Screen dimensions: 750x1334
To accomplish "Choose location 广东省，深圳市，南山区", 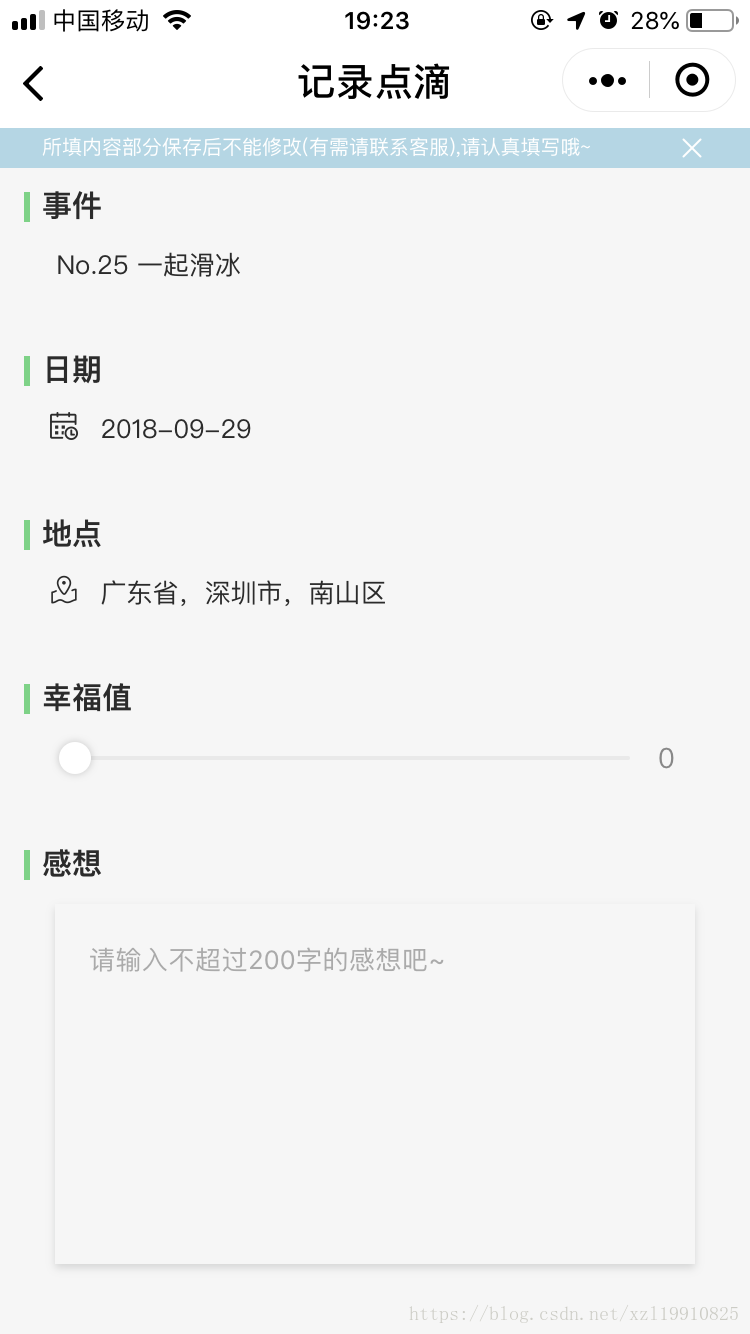I will pyautogui.click(x=243, y=593).
